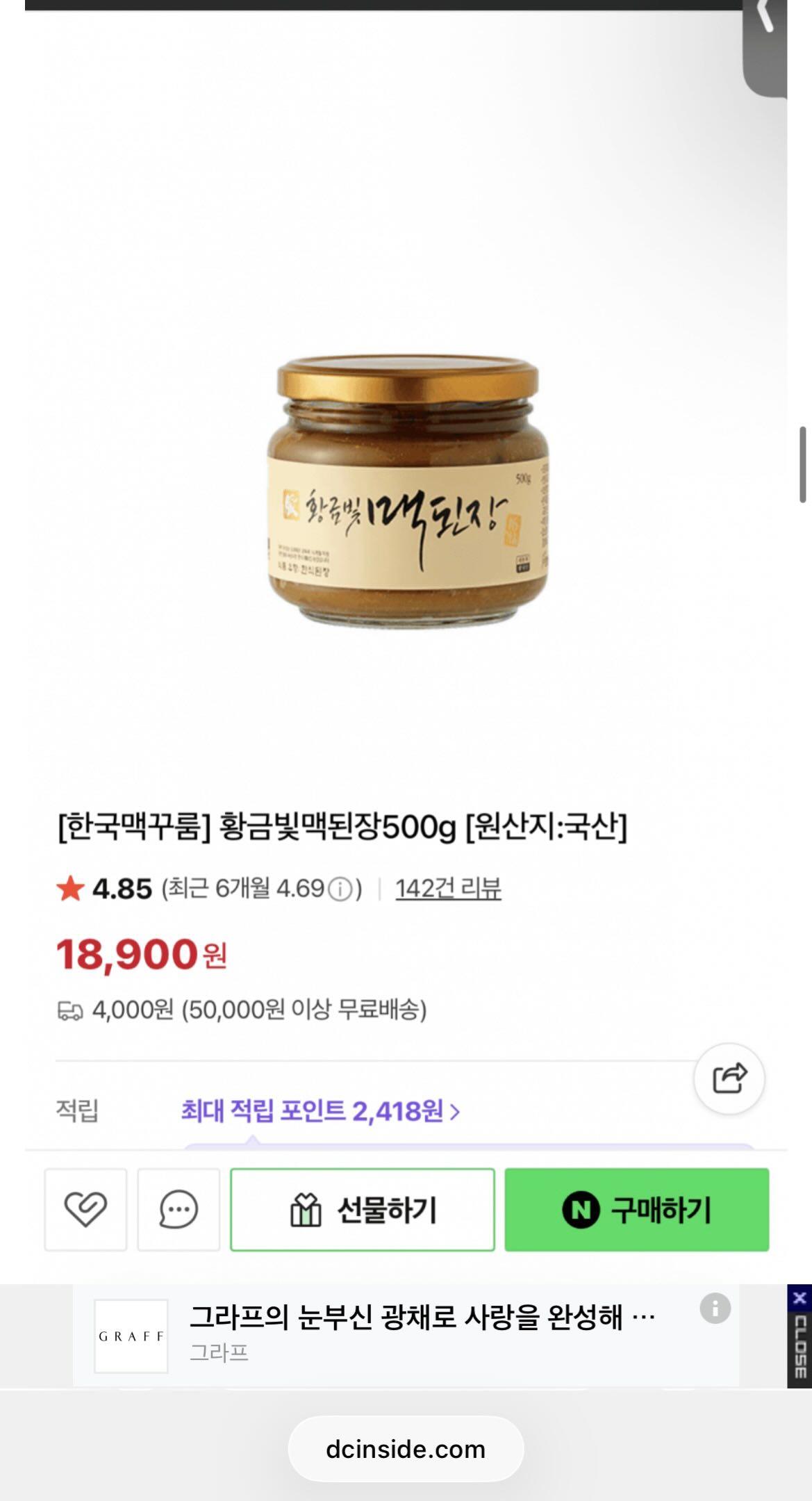Open the 142건 리뷰 reviews link
Image resolution: width=812 pixels, height=1501 pixels.
click(x=448, y=888)
